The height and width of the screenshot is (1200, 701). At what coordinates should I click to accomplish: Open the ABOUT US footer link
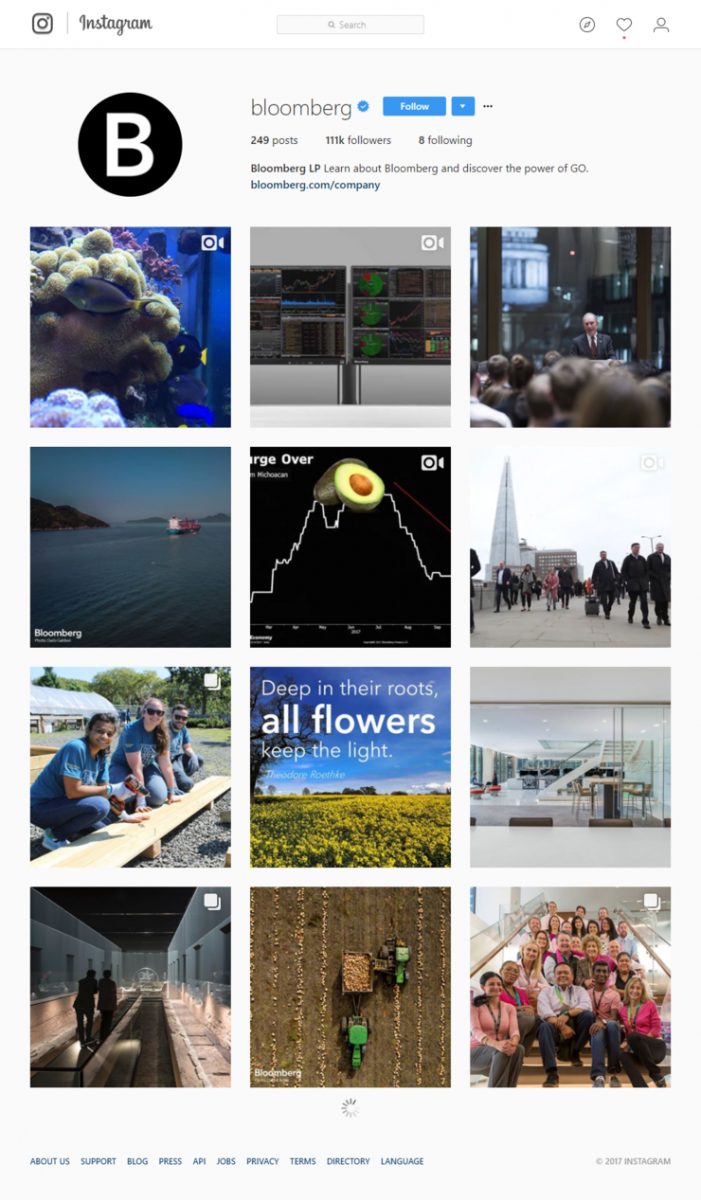coord(50,1161)
